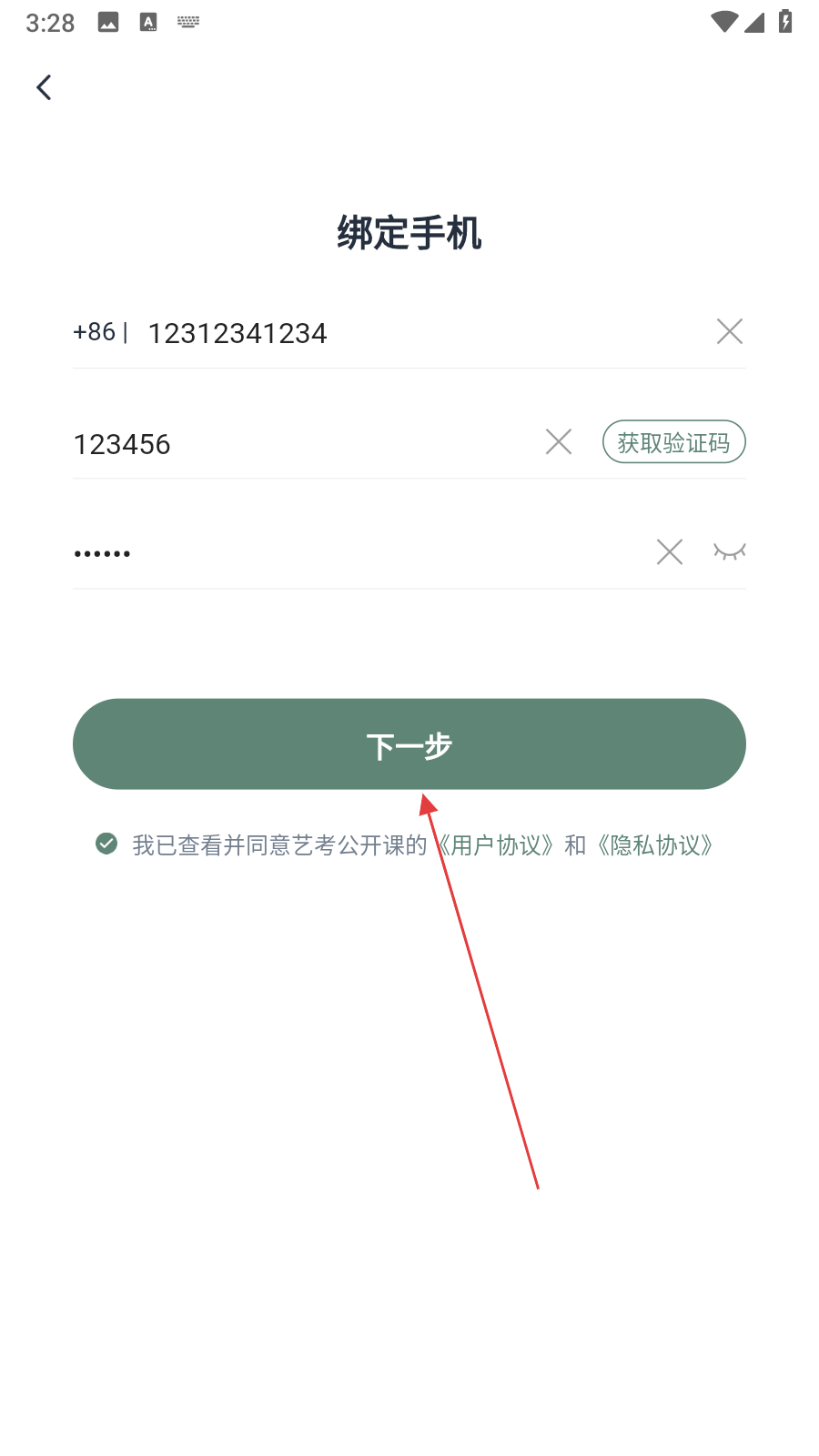The width and height of the screenshot is (819, 1456).
Task: Open the 《隐私协议》 link
Action: (655, 845)
